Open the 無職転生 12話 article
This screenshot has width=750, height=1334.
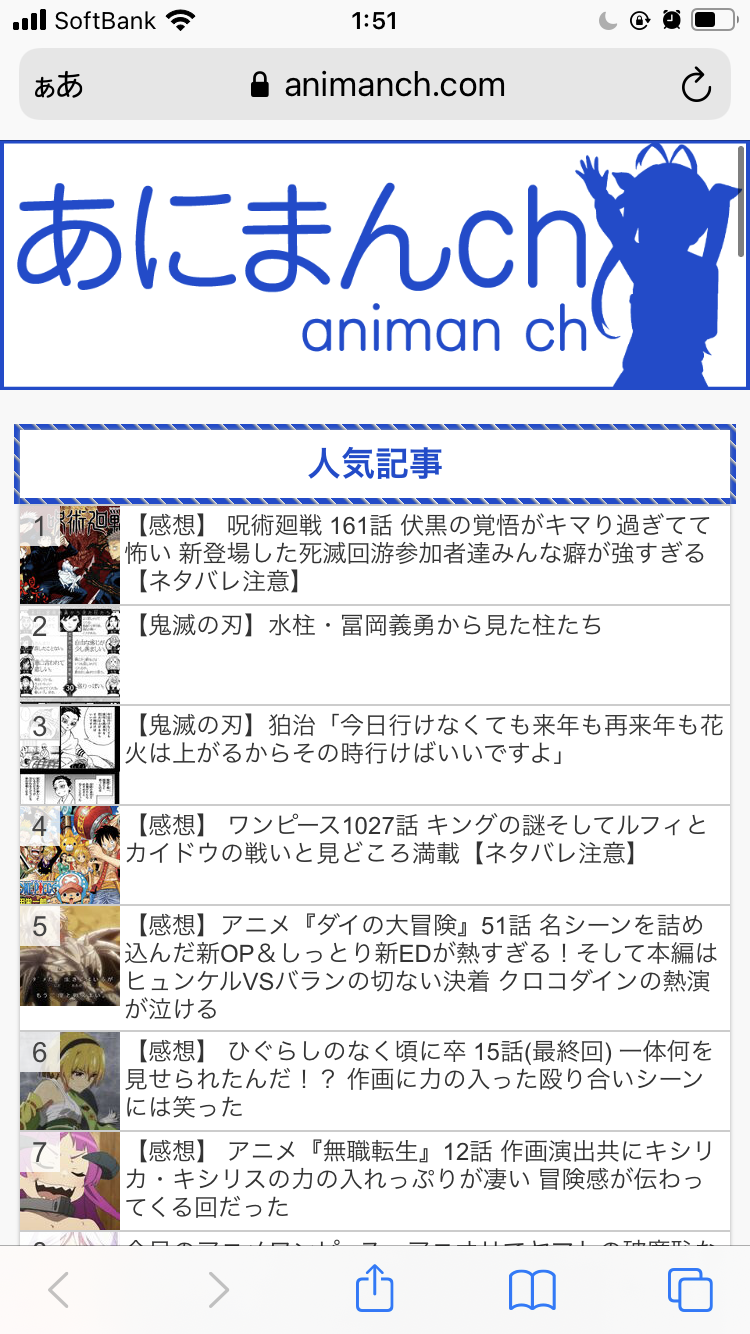[375, 1181]
